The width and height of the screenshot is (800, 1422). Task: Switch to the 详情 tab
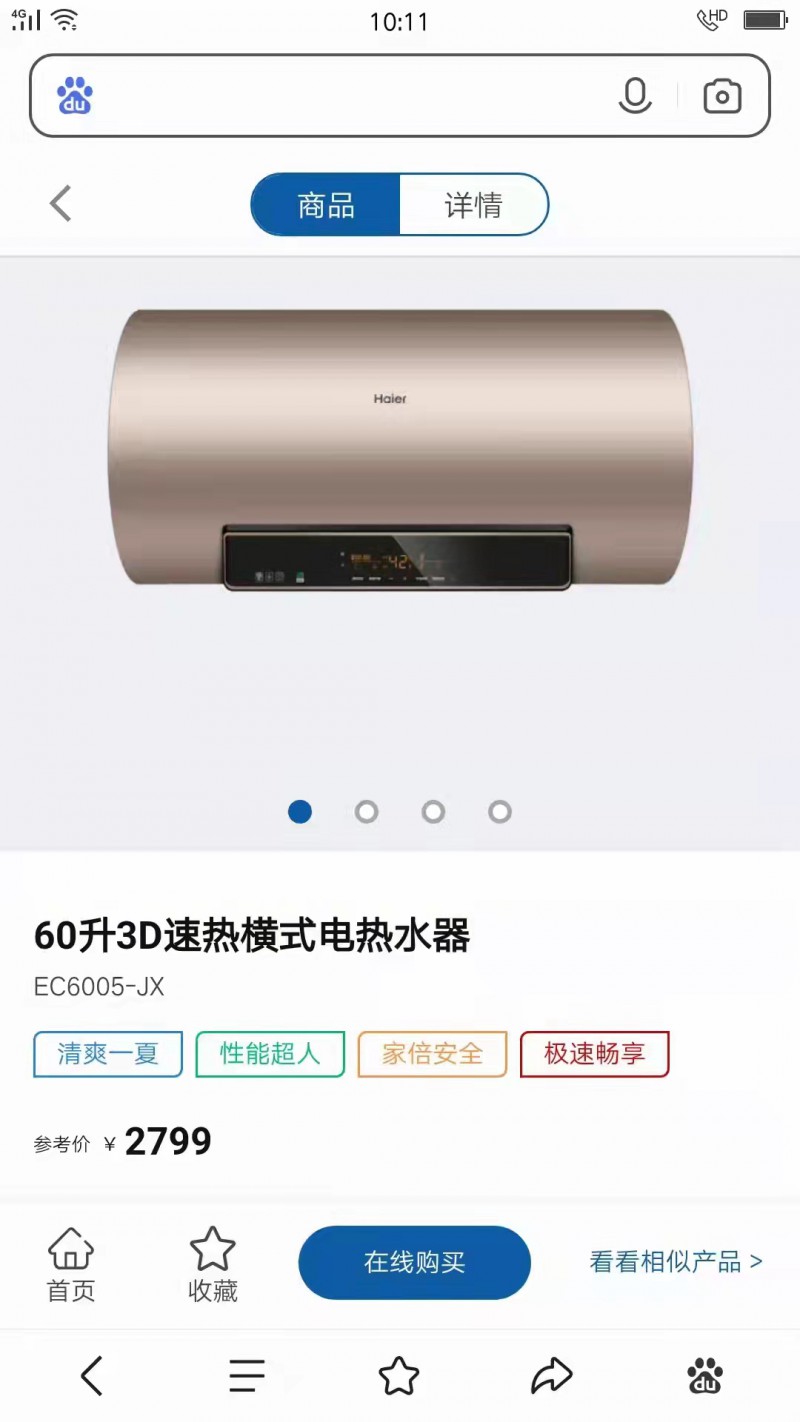click(x=473, y=205)
